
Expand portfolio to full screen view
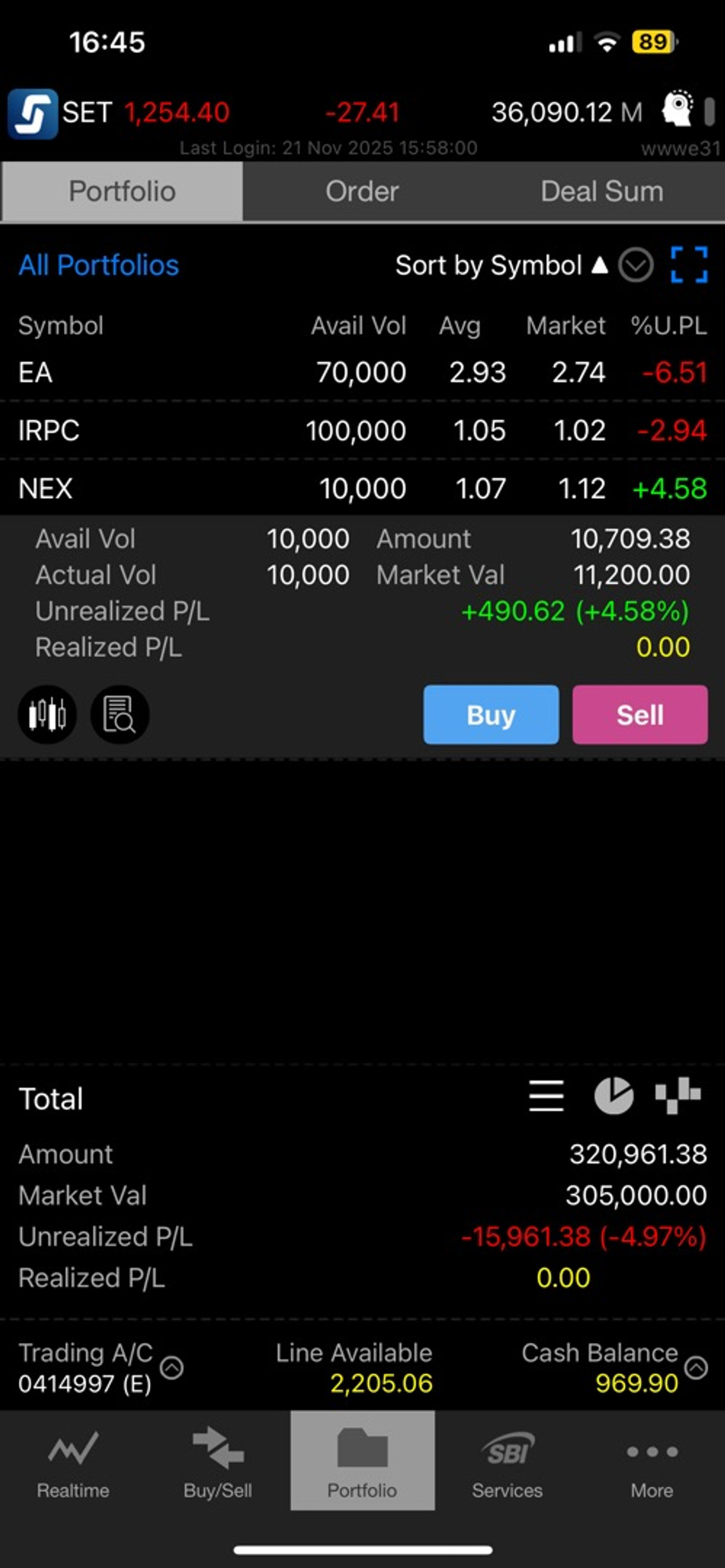[688, 266]
